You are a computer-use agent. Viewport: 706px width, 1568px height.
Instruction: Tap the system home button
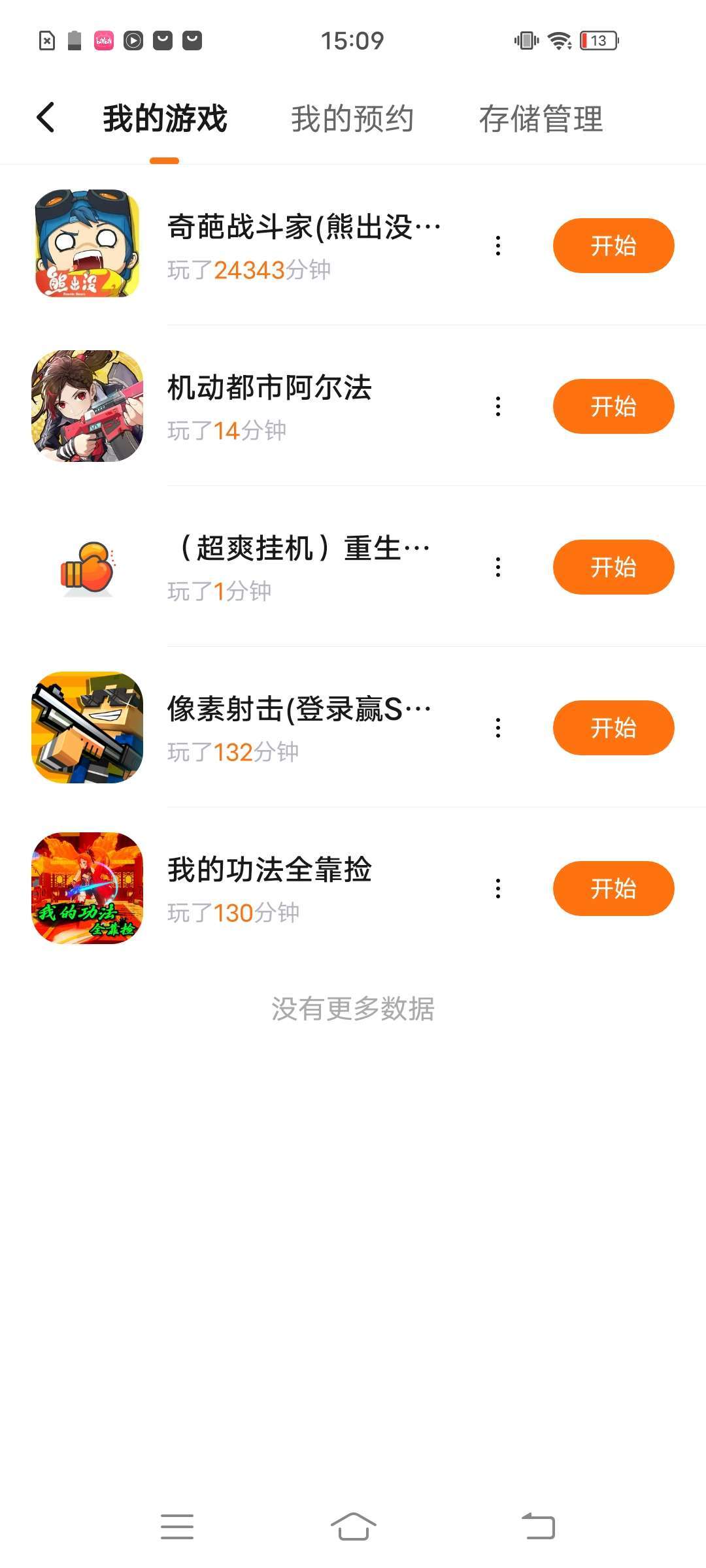pos(353,1527)
